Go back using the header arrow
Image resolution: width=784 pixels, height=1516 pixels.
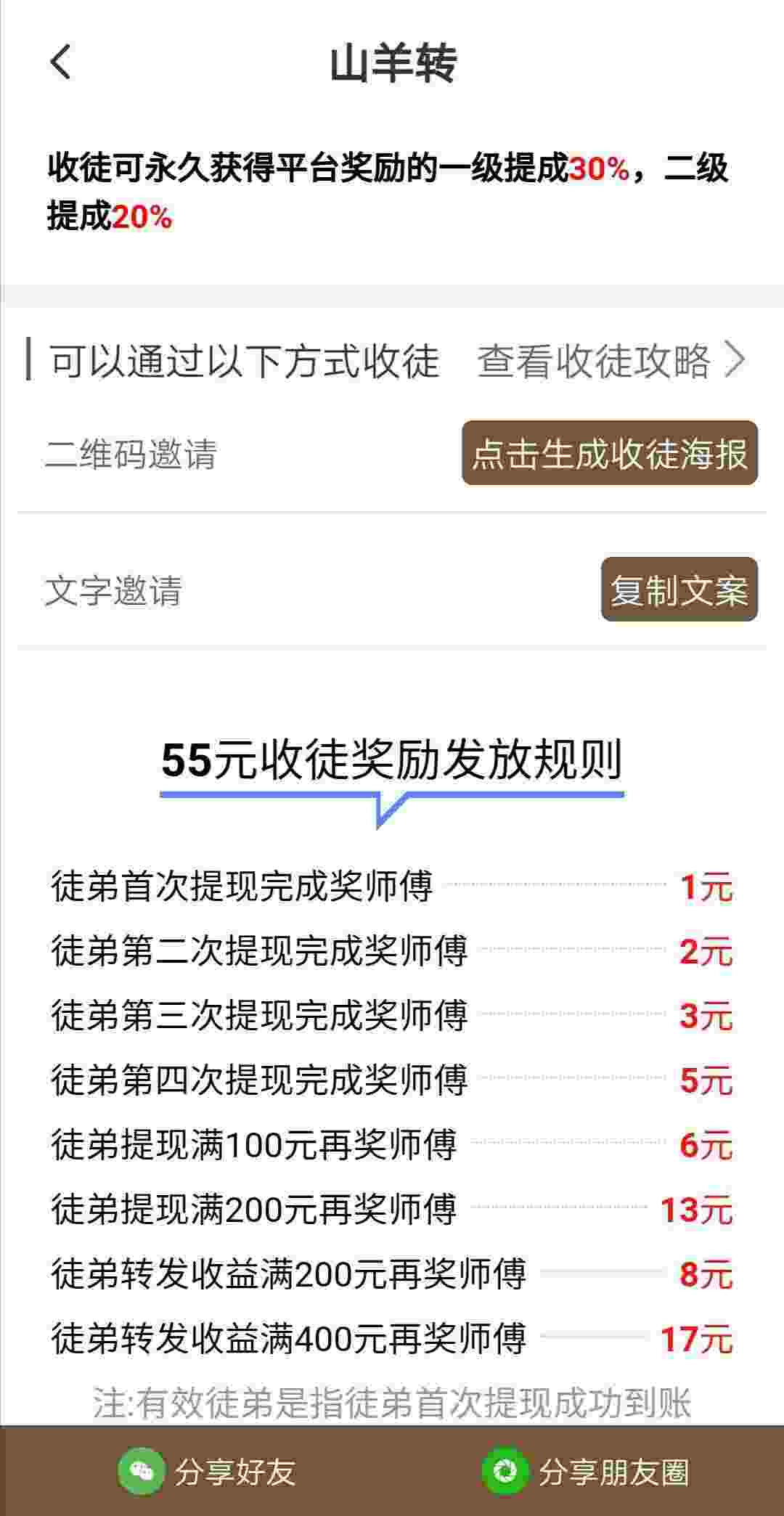[x=61, y=62]
